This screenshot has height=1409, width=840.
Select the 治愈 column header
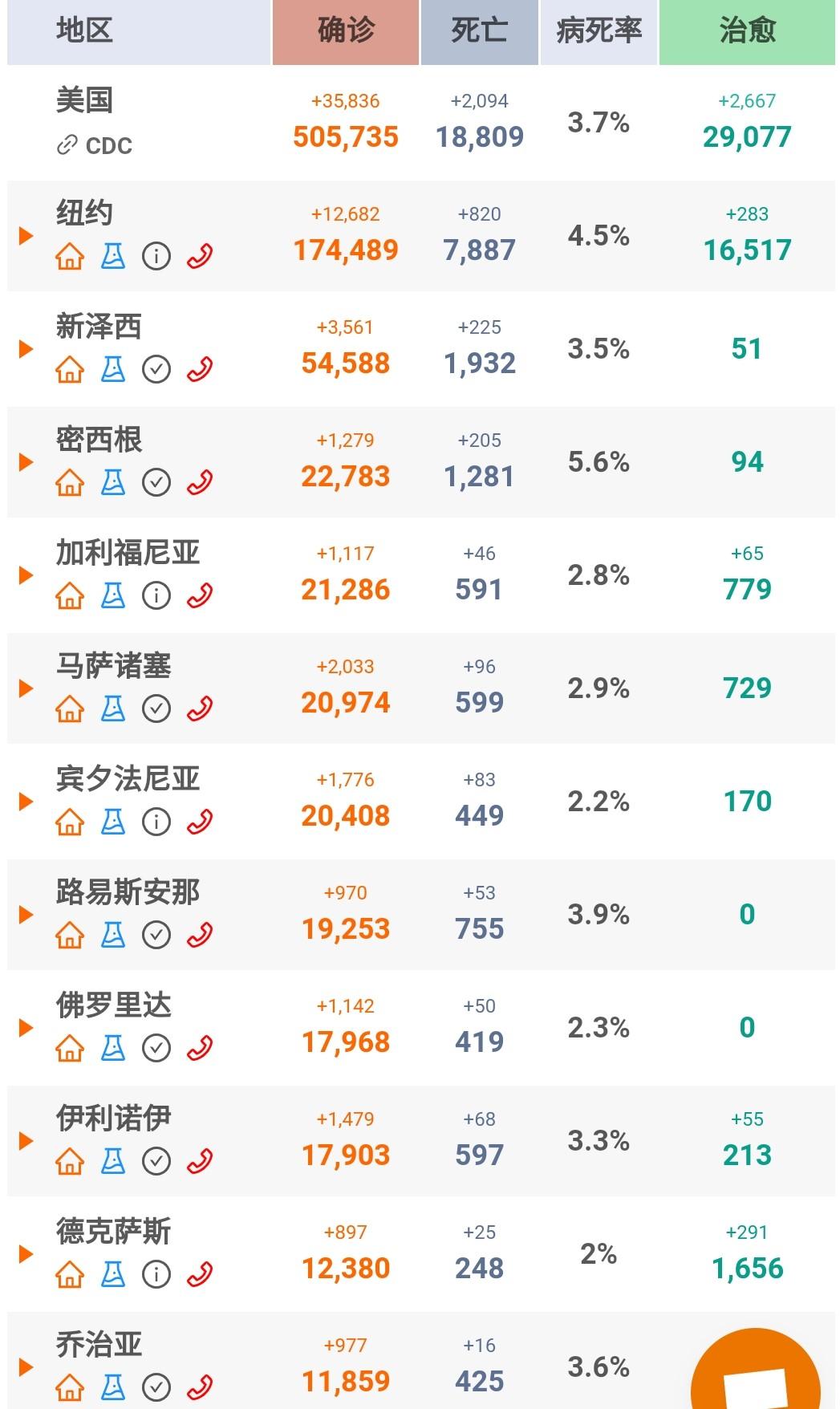(x=748, y=33)
